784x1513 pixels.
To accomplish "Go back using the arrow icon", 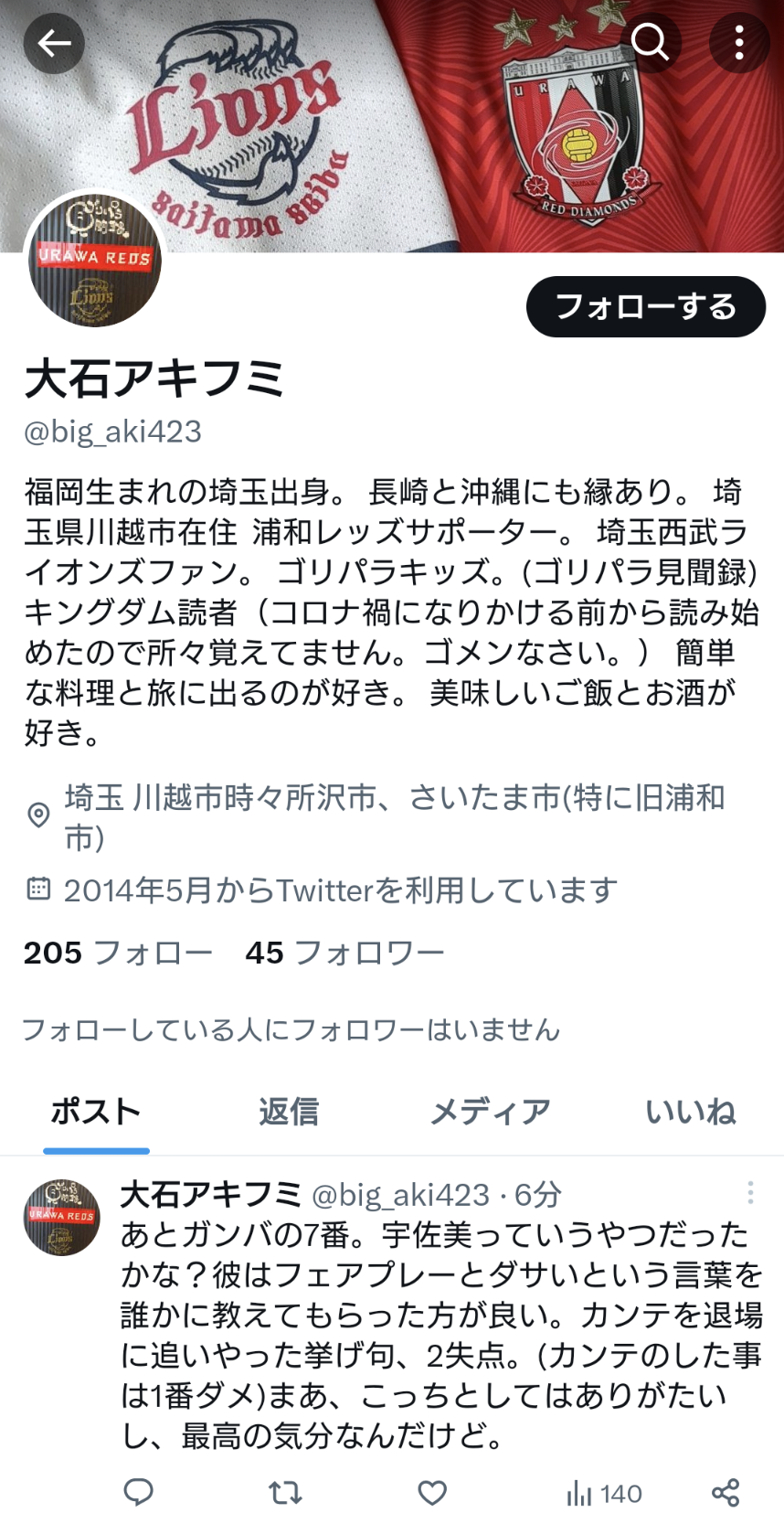I will pos(54,42).
